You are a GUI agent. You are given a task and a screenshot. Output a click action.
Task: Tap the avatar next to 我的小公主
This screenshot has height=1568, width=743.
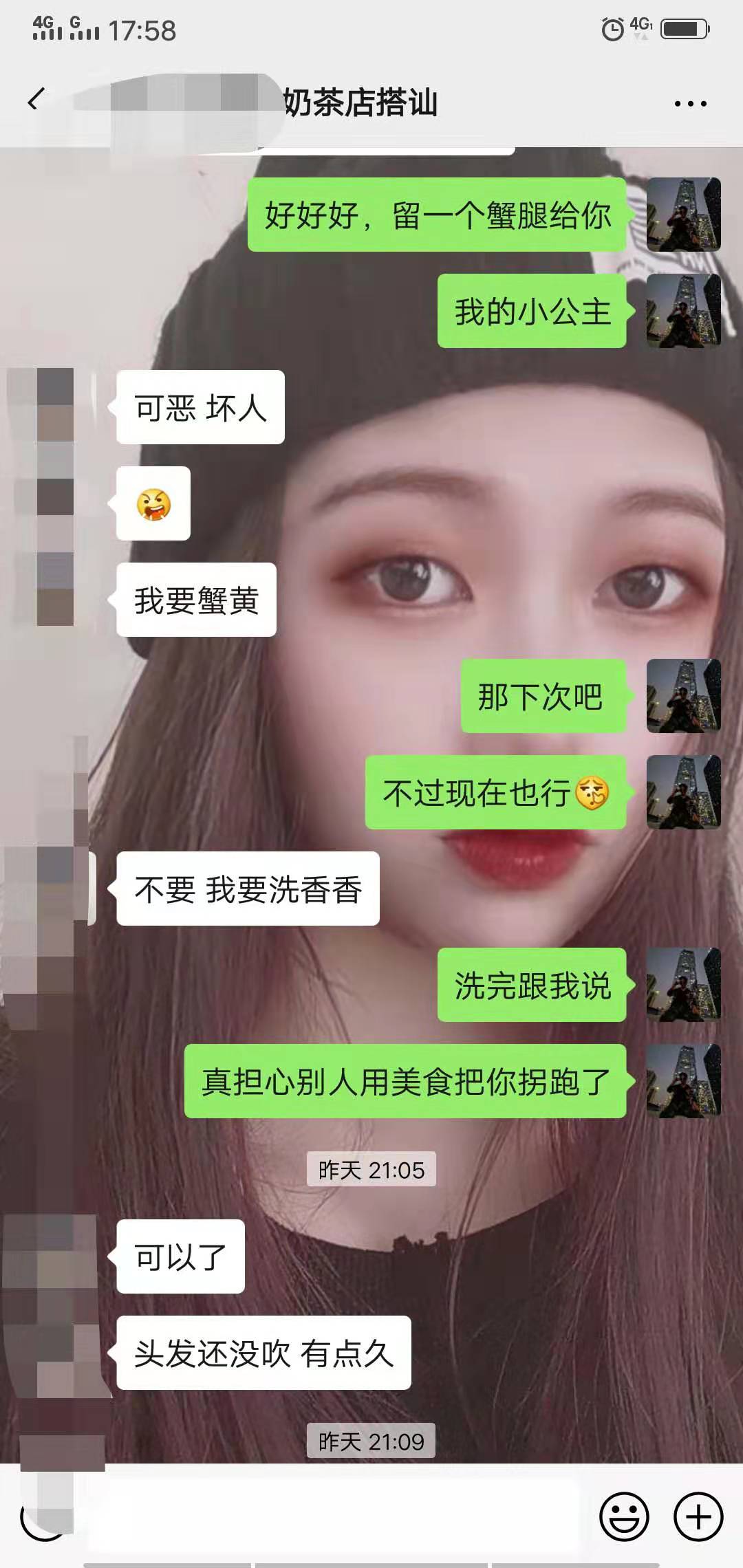tap(683, 311)
